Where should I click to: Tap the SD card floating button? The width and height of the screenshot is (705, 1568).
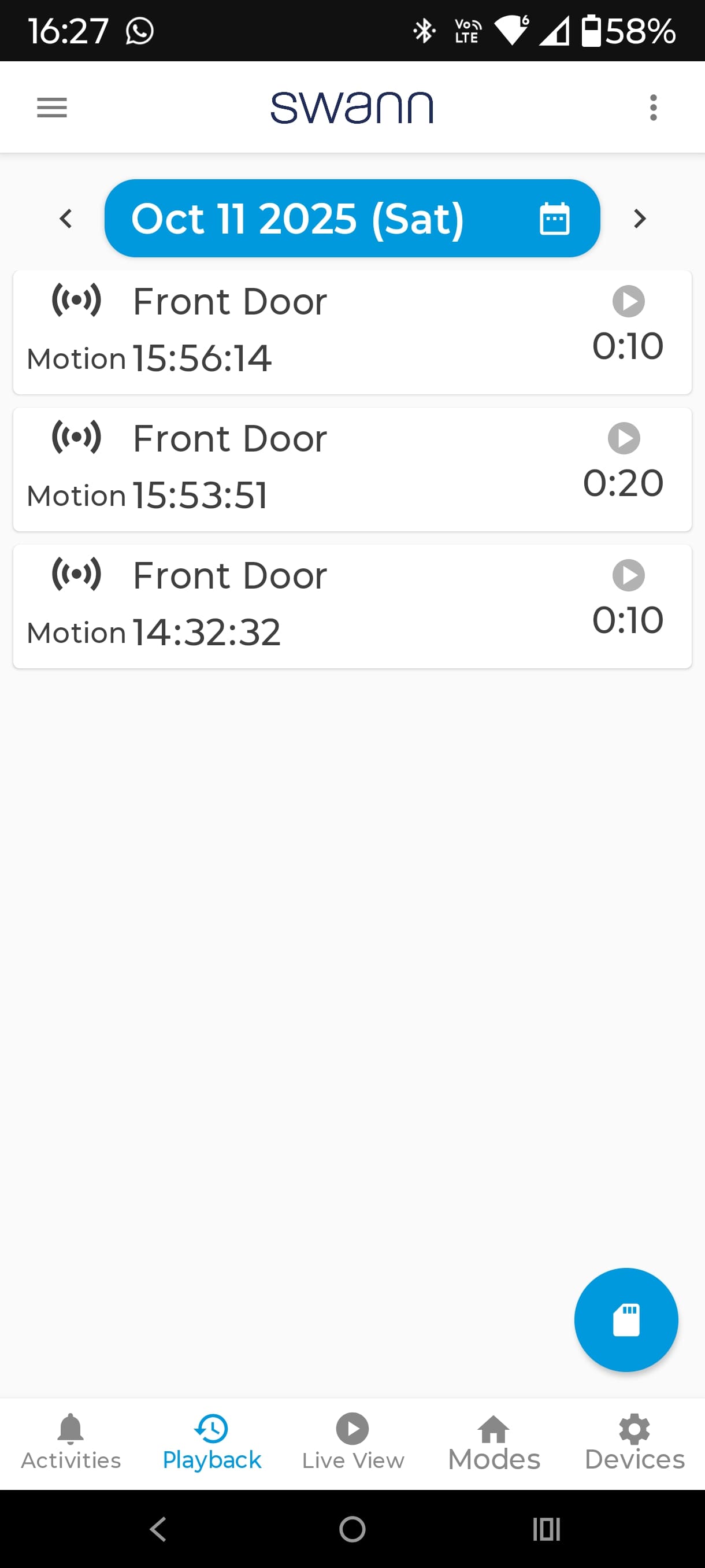tap(626, 1319)
